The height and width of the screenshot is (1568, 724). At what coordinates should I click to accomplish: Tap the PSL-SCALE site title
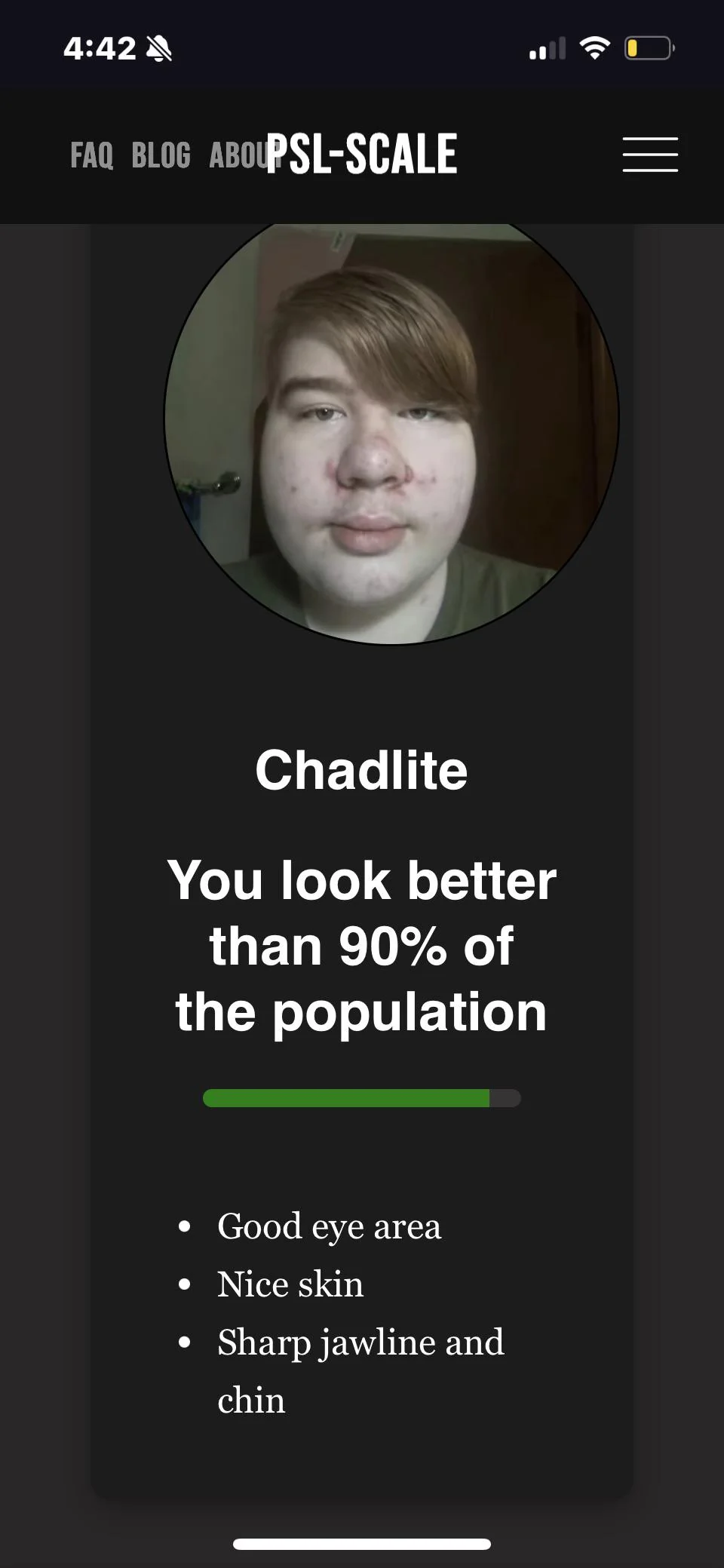coord(362,154)
